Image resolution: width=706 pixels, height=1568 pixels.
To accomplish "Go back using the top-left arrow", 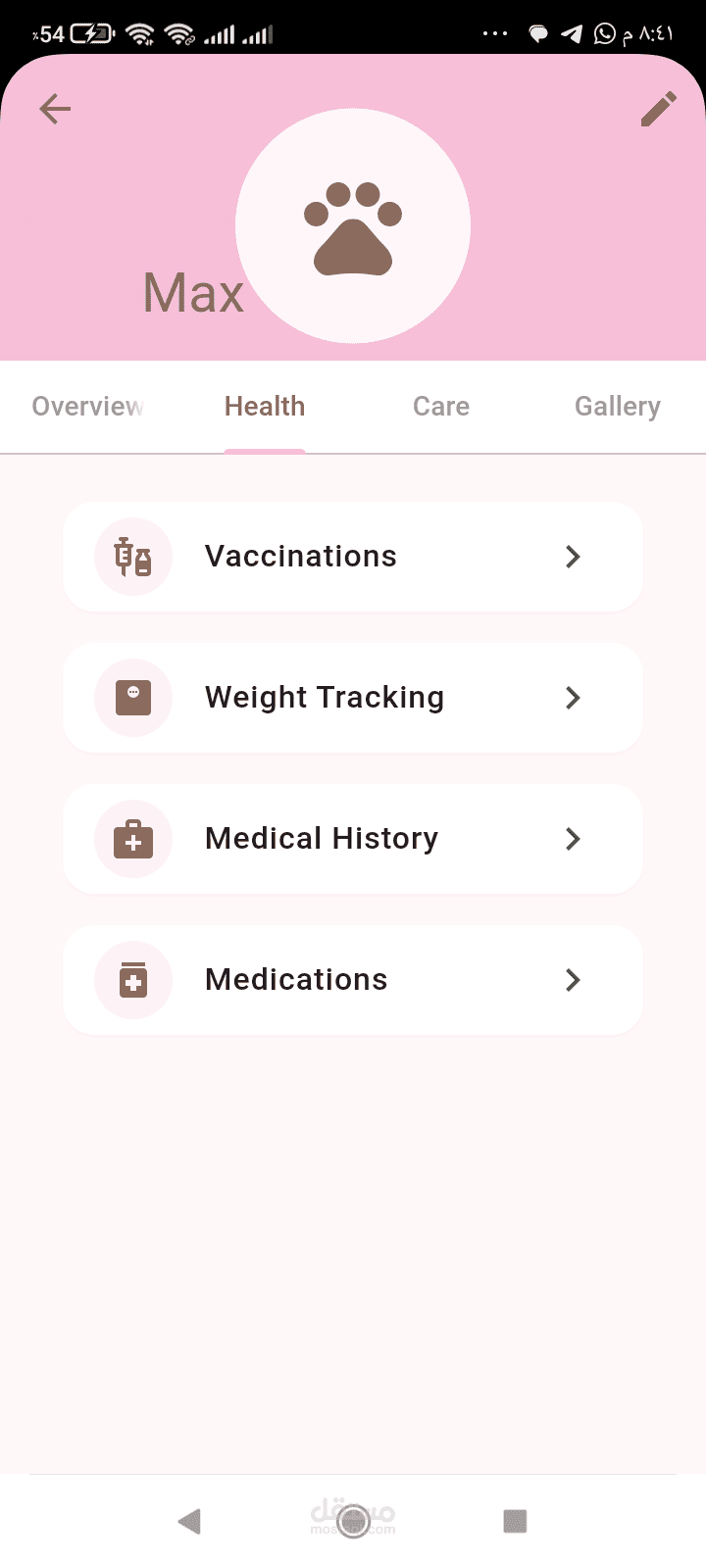I will [x=55, y=109].
